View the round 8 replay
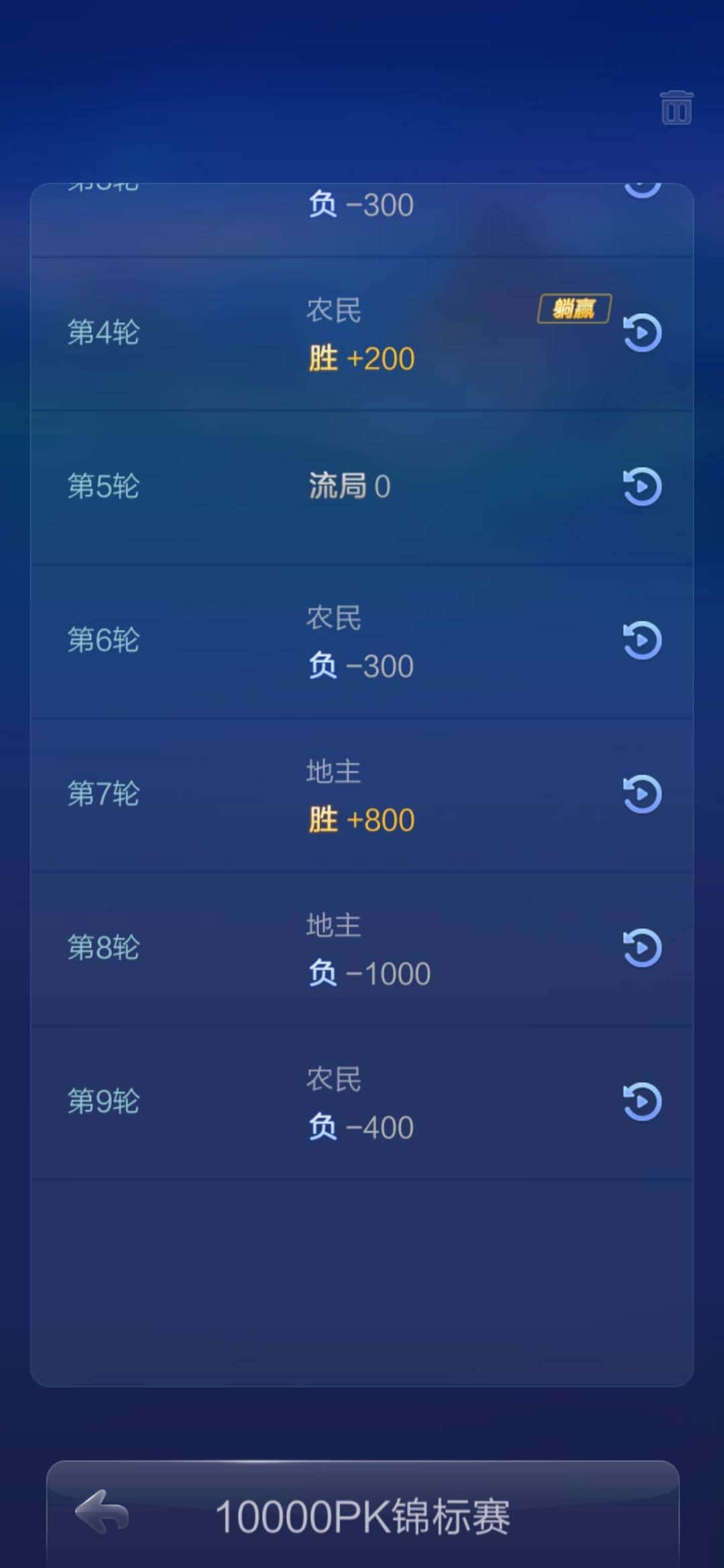 pyautogui.click(x=642, y=947)
